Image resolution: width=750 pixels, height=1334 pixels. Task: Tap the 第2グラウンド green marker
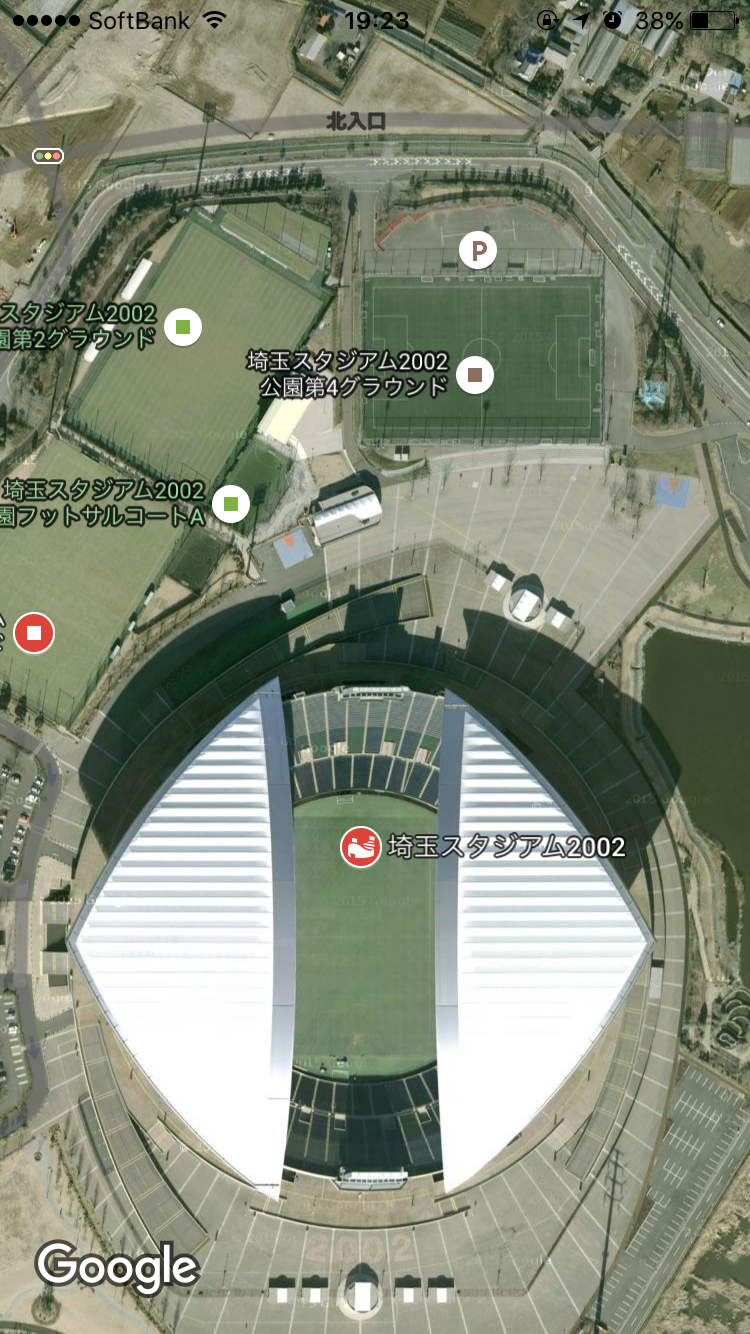pyautogui.click(x=183, y=326)
